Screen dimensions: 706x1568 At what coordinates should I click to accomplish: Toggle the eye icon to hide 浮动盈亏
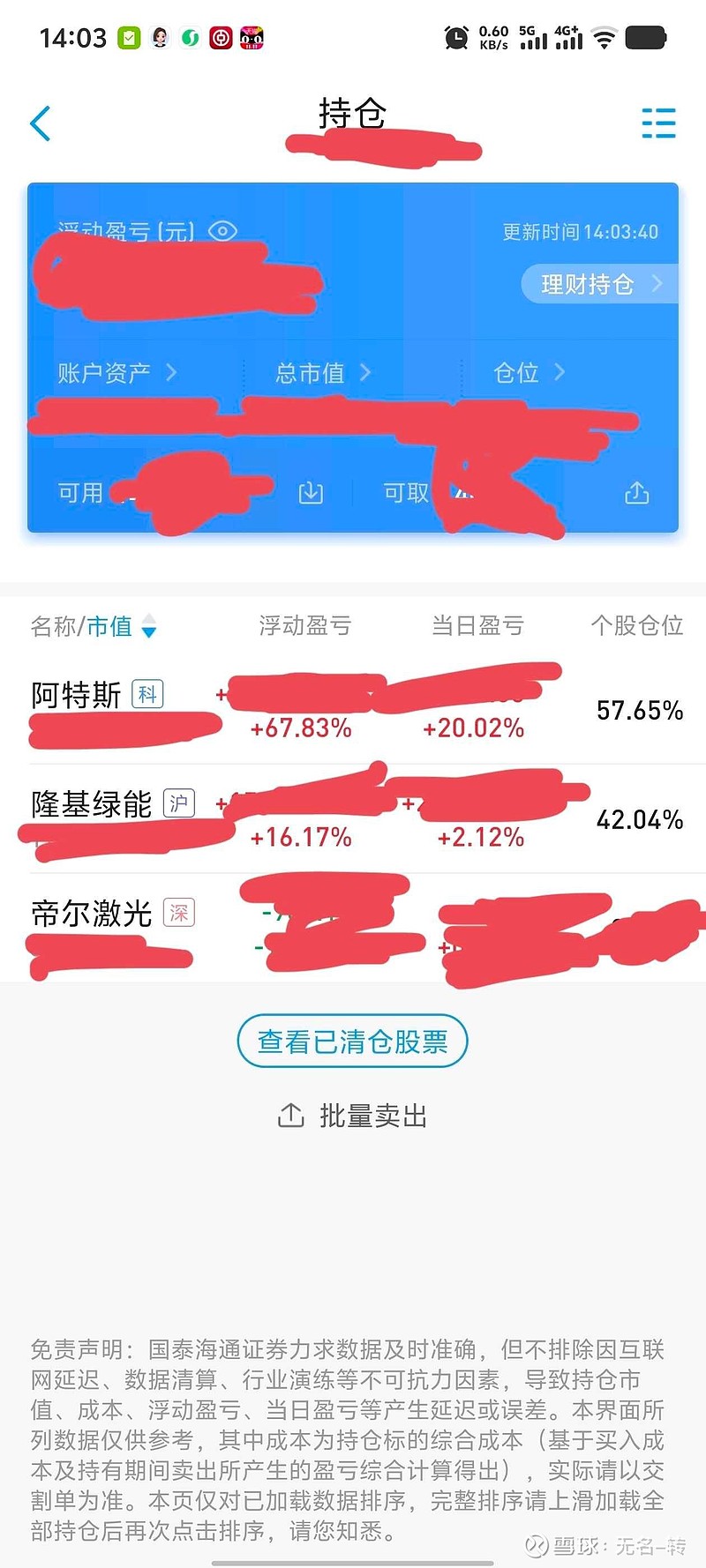pyautogui.click(x=223, y=231)
